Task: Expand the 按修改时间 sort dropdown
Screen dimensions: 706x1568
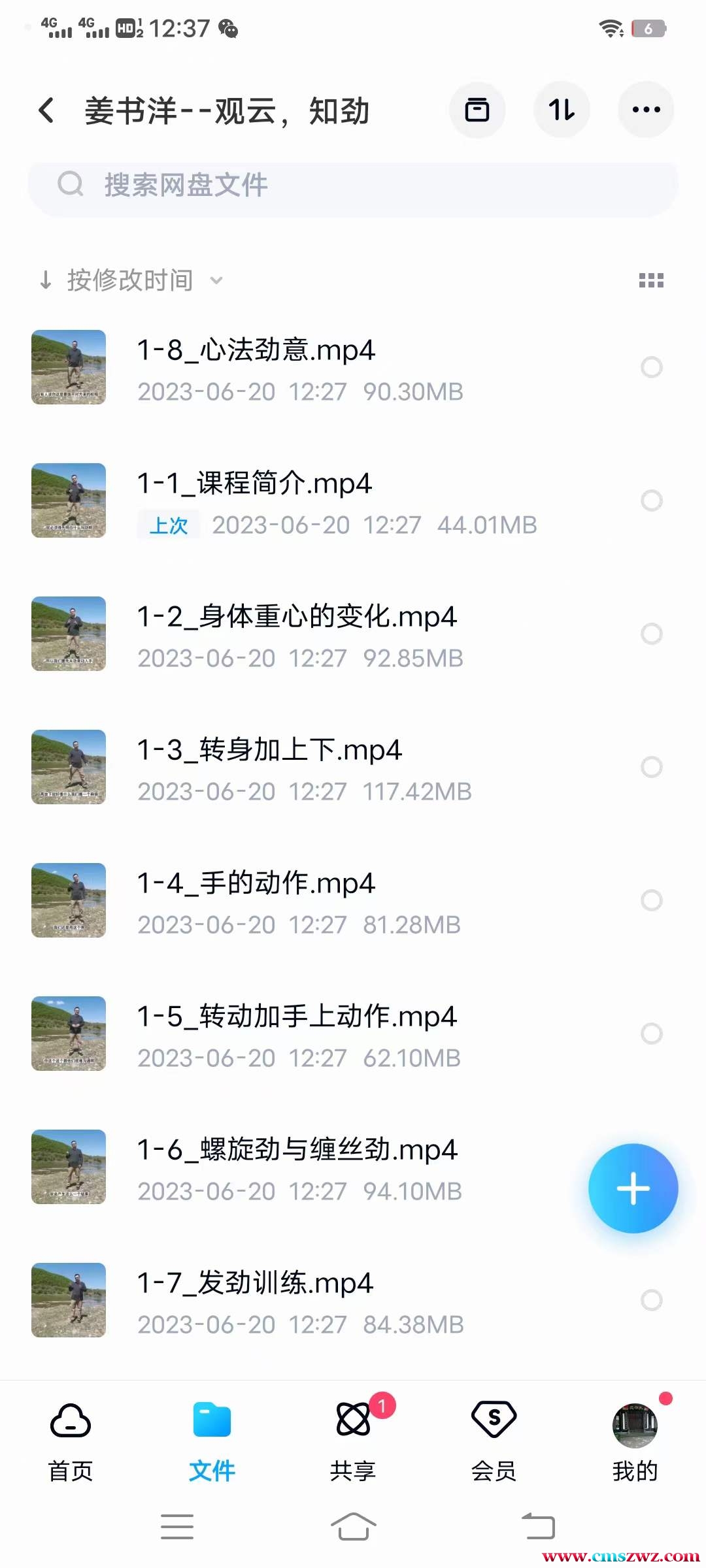Action: coord(131,281)
